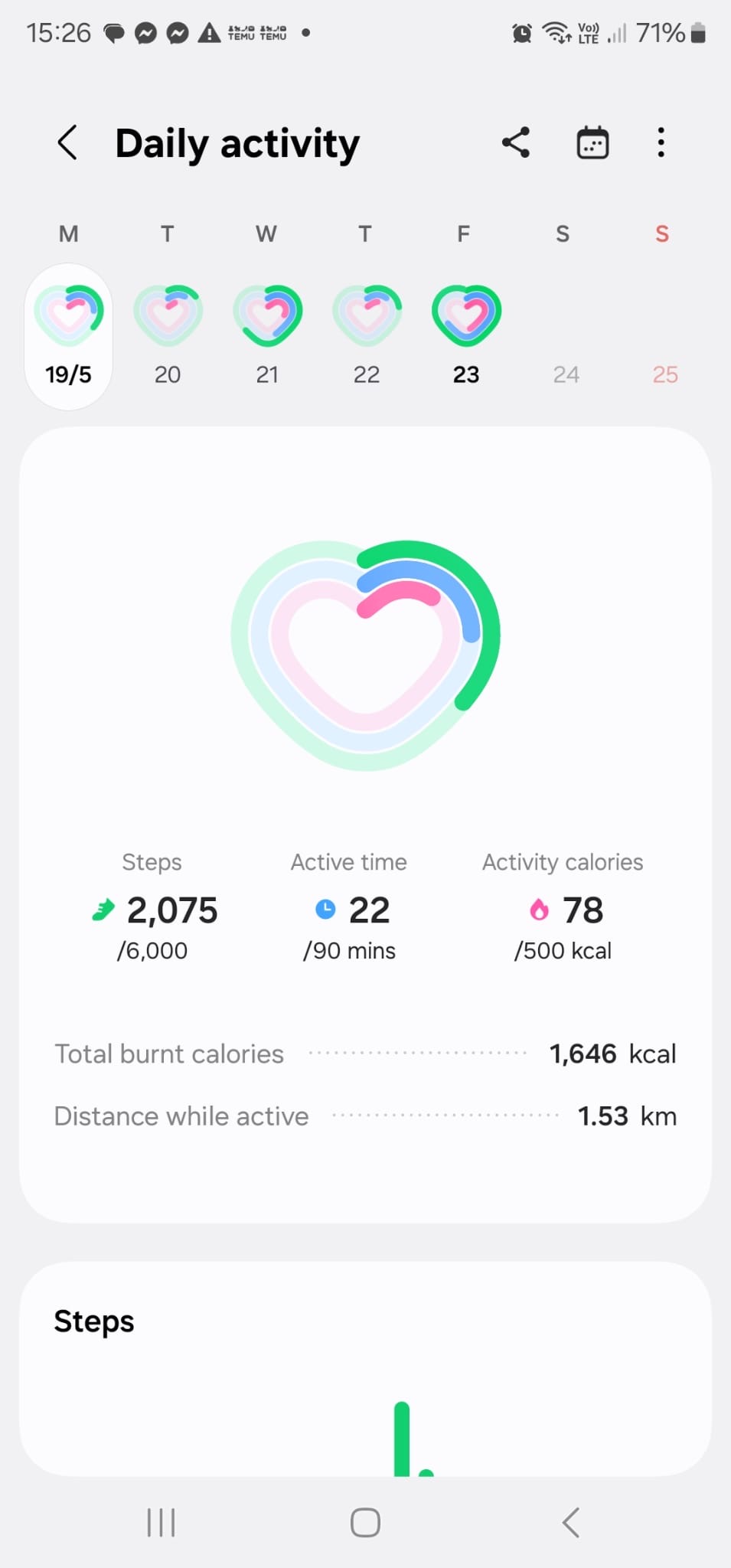Share the daily activity summary
This screenshot has width=731, height=1568.
click(516, 142)
